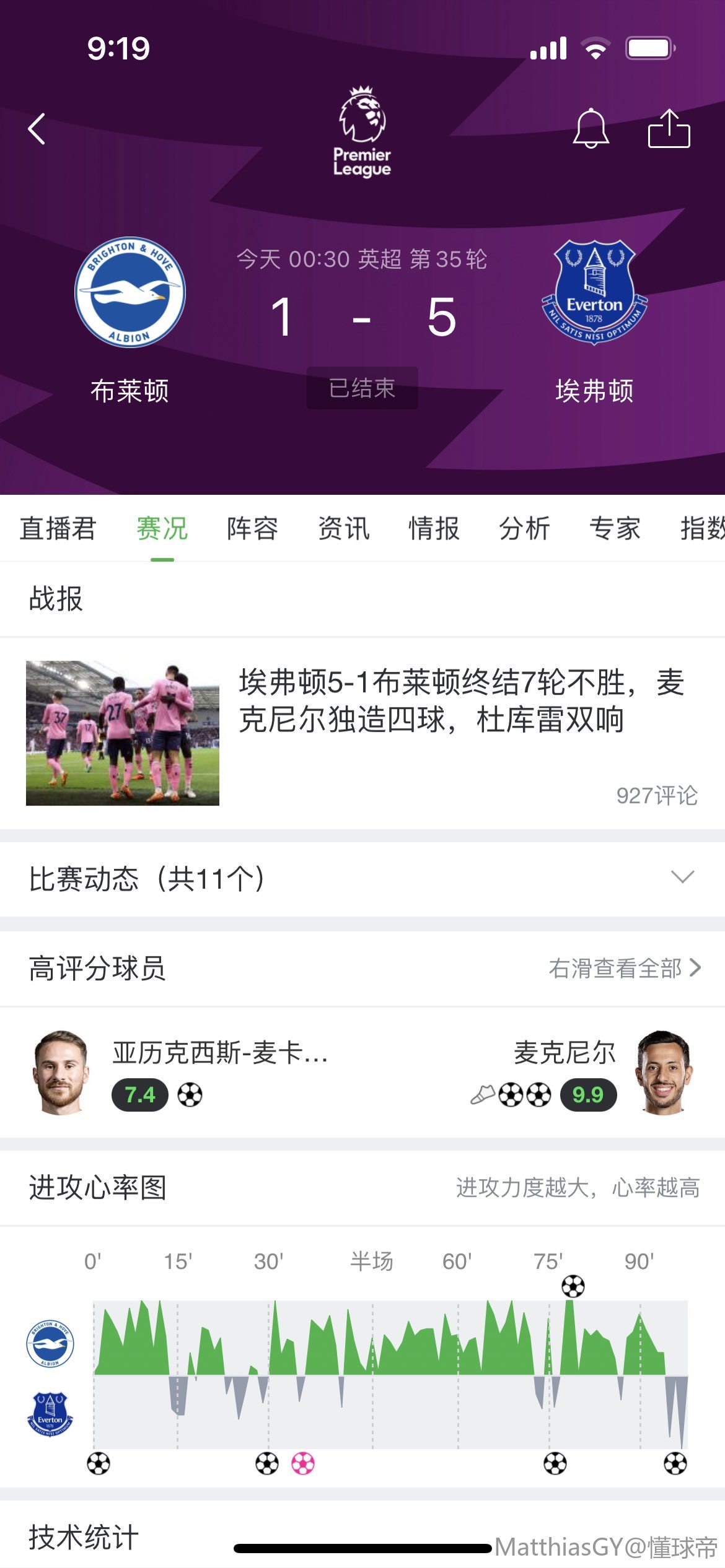The height and width of the screenshot is (1568, 725).
Task: Select the 赛况 tab
Action: [x=162, y=529]
